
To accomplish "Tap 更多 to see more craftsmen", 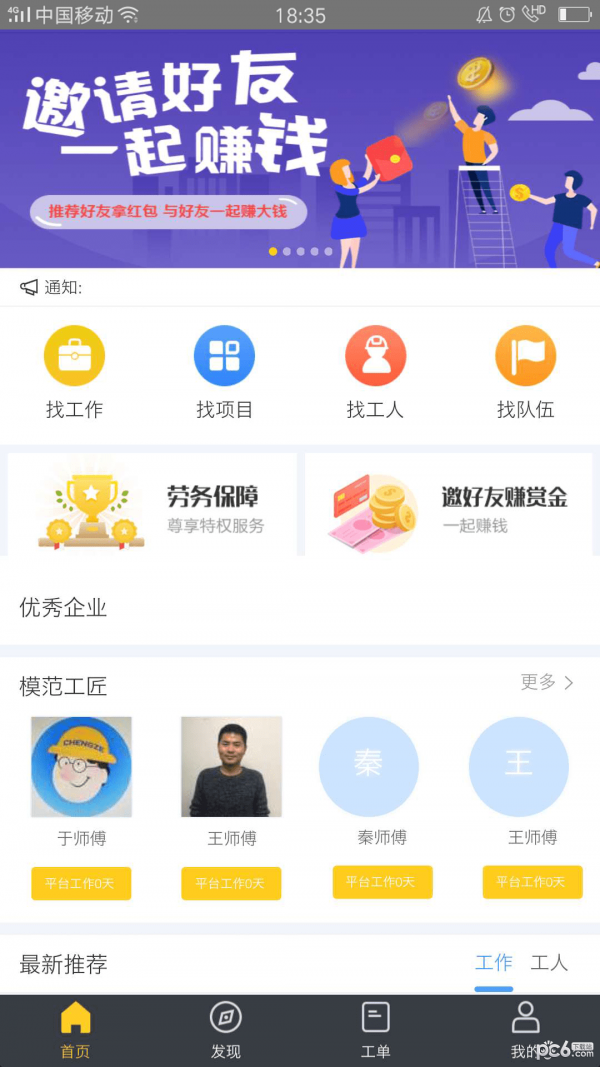I will pyautogui.click(x=547, y=683).
